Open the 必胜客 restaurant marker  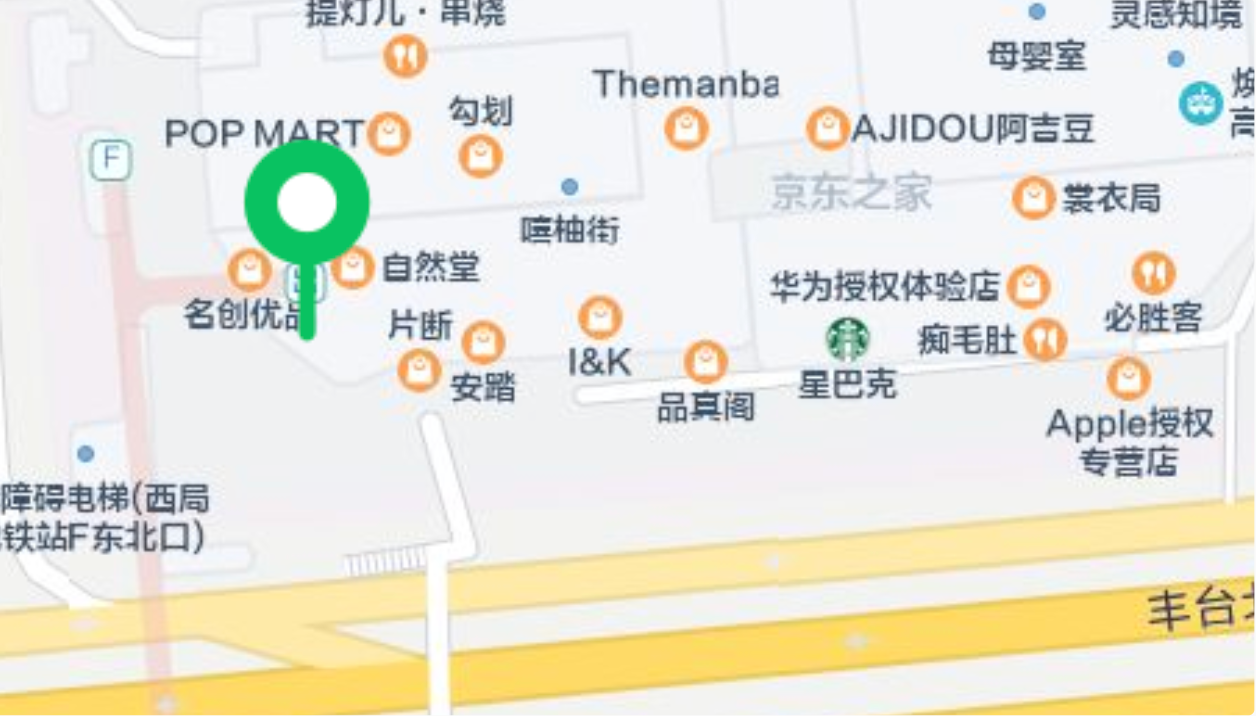pyautogui.click(x=1153, y=273)
